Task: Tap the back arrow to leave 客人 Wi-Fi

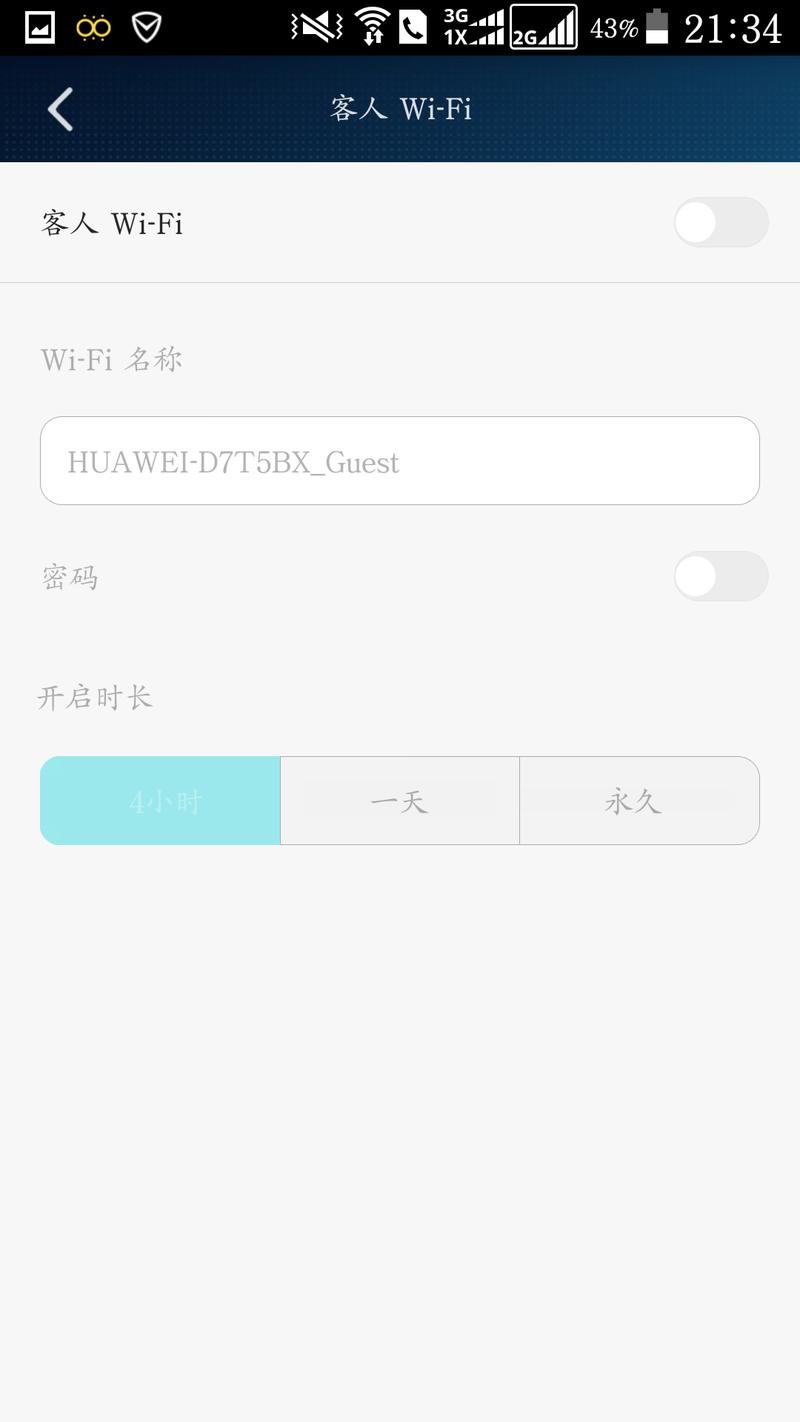Action: 57,108
